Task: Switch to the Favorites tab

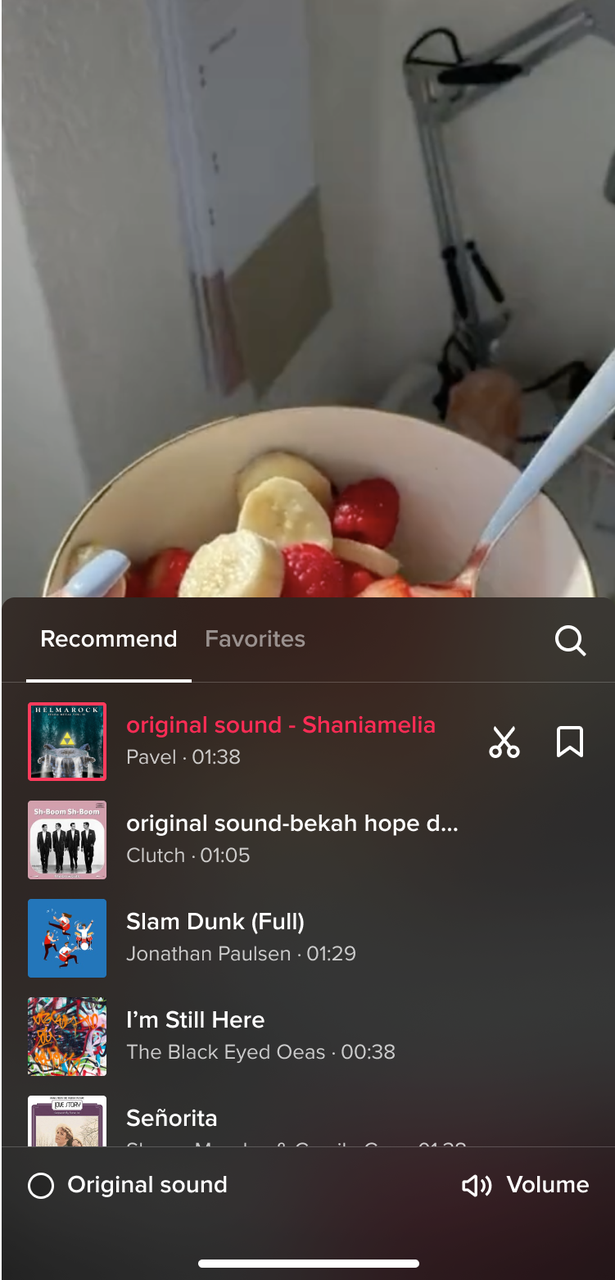Action: pos(255,639)
